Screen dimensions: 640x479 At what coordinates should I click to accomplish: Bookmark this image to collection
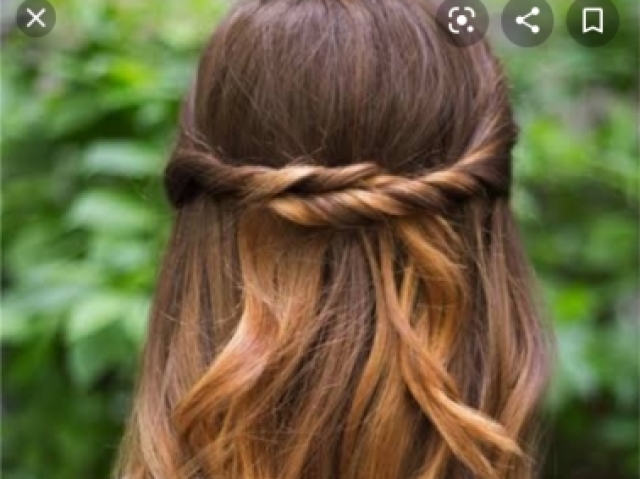tap(592, 20)
